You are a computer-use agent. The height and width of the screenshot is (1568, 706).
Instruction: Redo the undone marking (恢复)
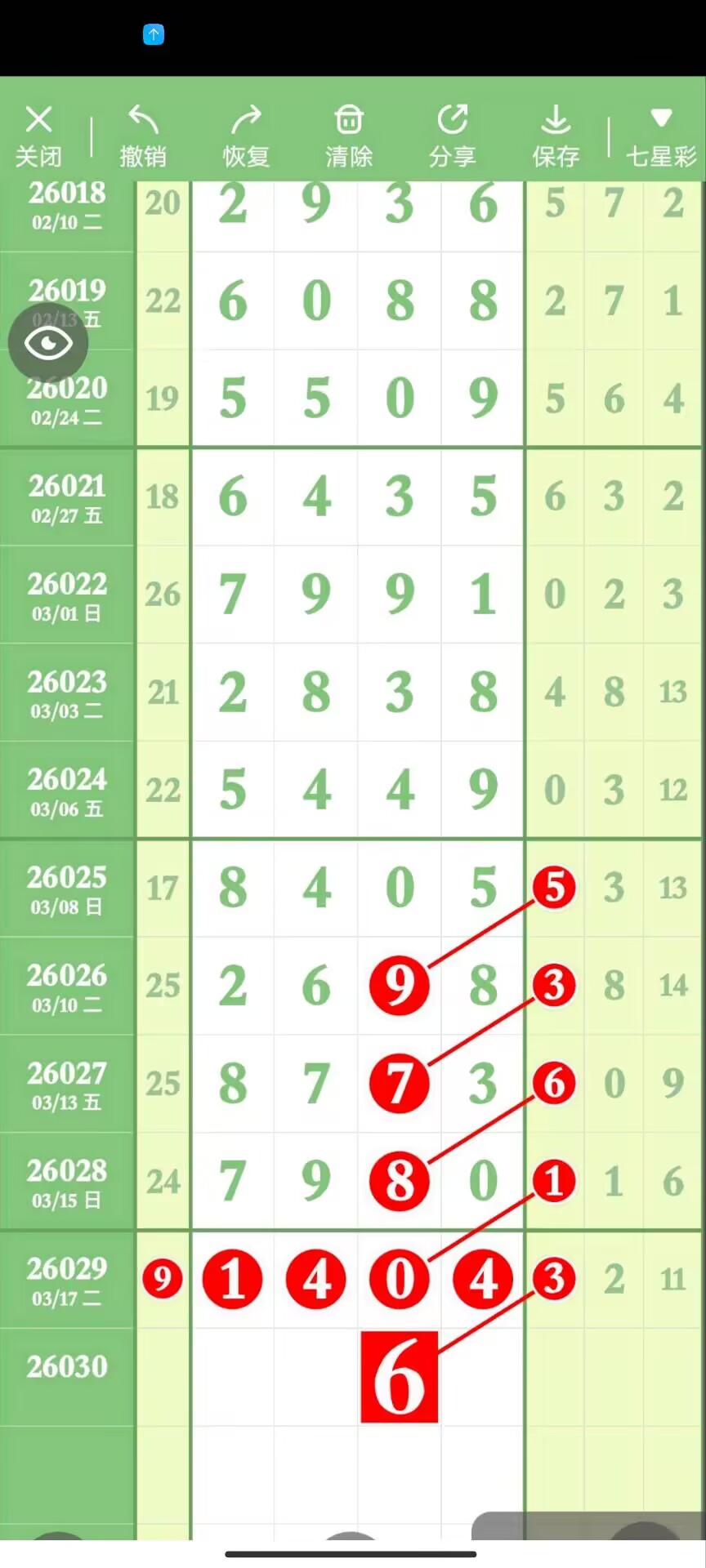(246, 135)
